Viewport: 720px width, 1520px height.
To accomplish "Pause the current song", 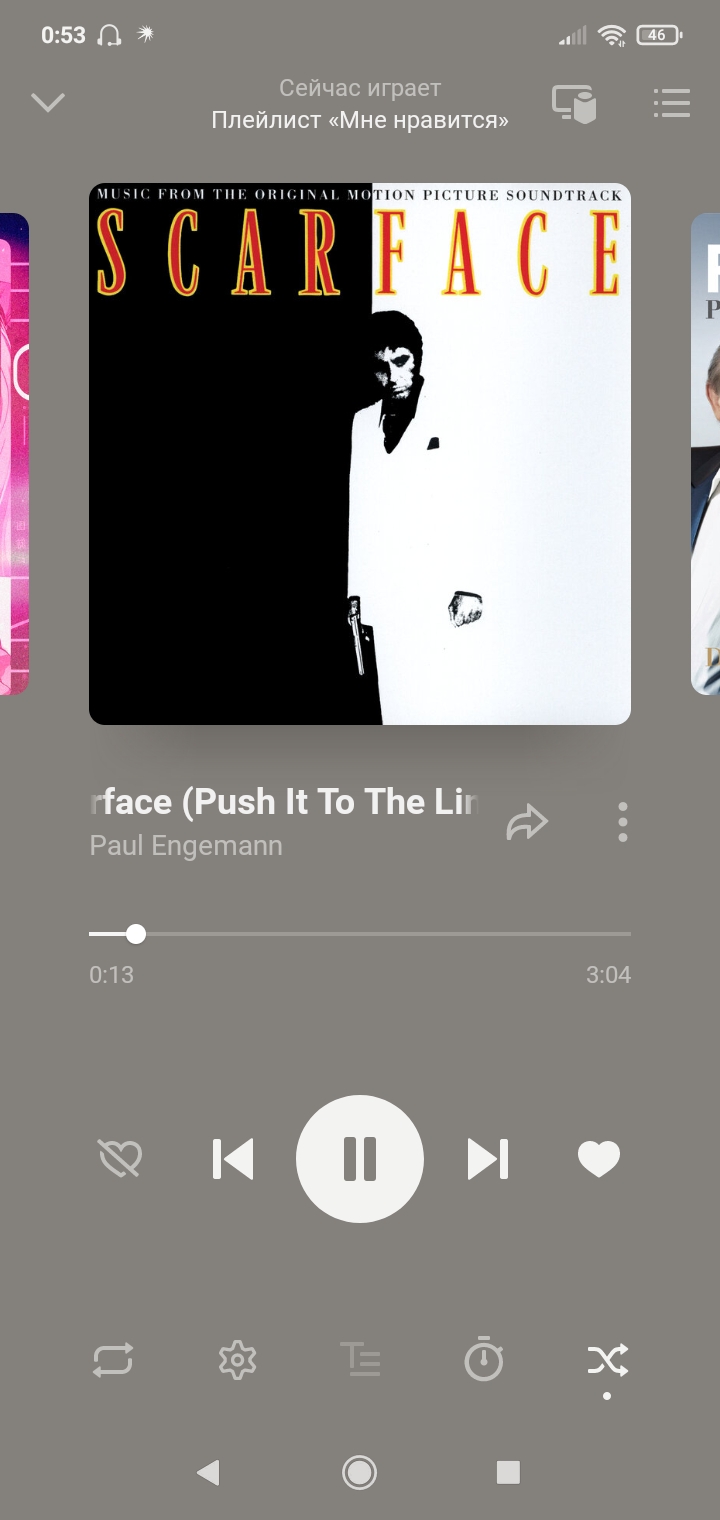I will coord(360,1159).
